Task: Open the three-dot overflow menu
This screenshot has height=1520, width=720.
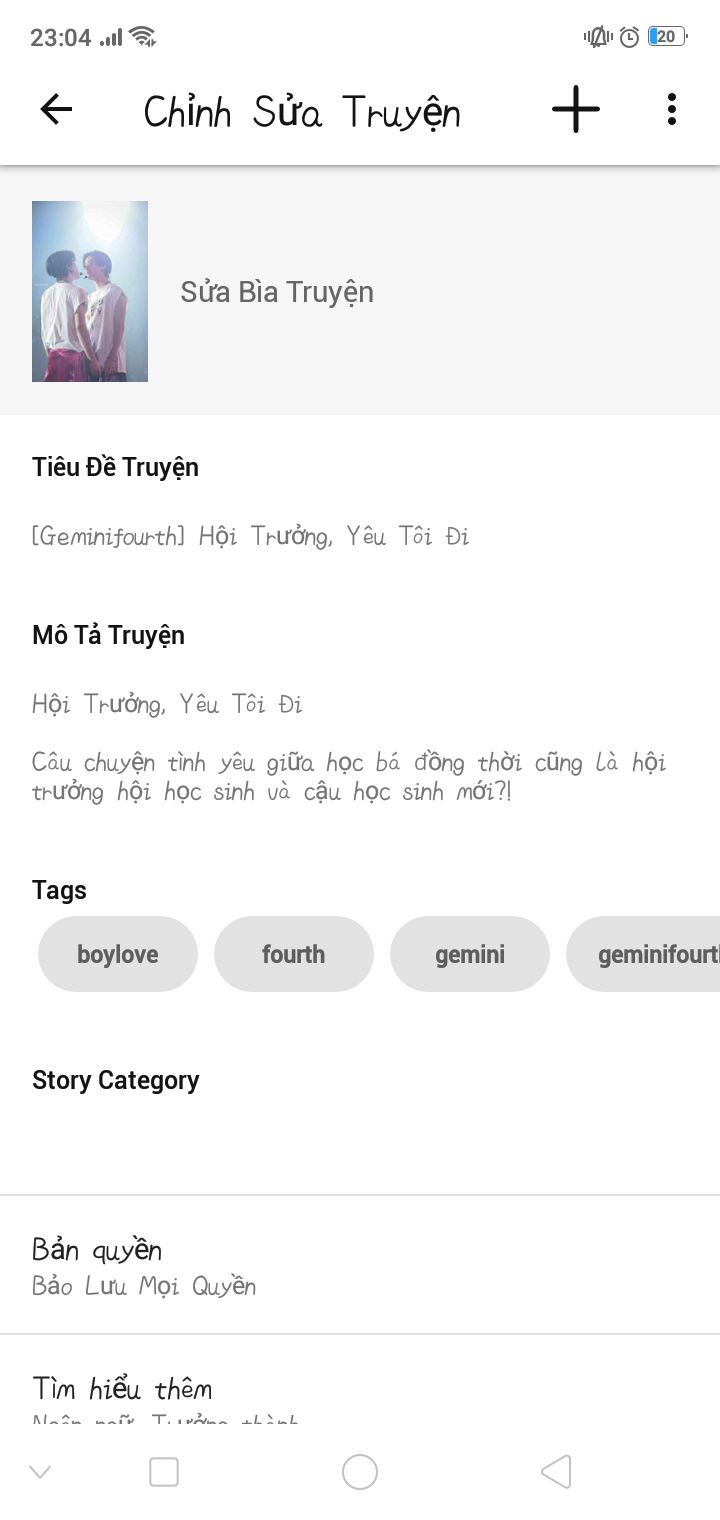Action: tap(671, 109)
